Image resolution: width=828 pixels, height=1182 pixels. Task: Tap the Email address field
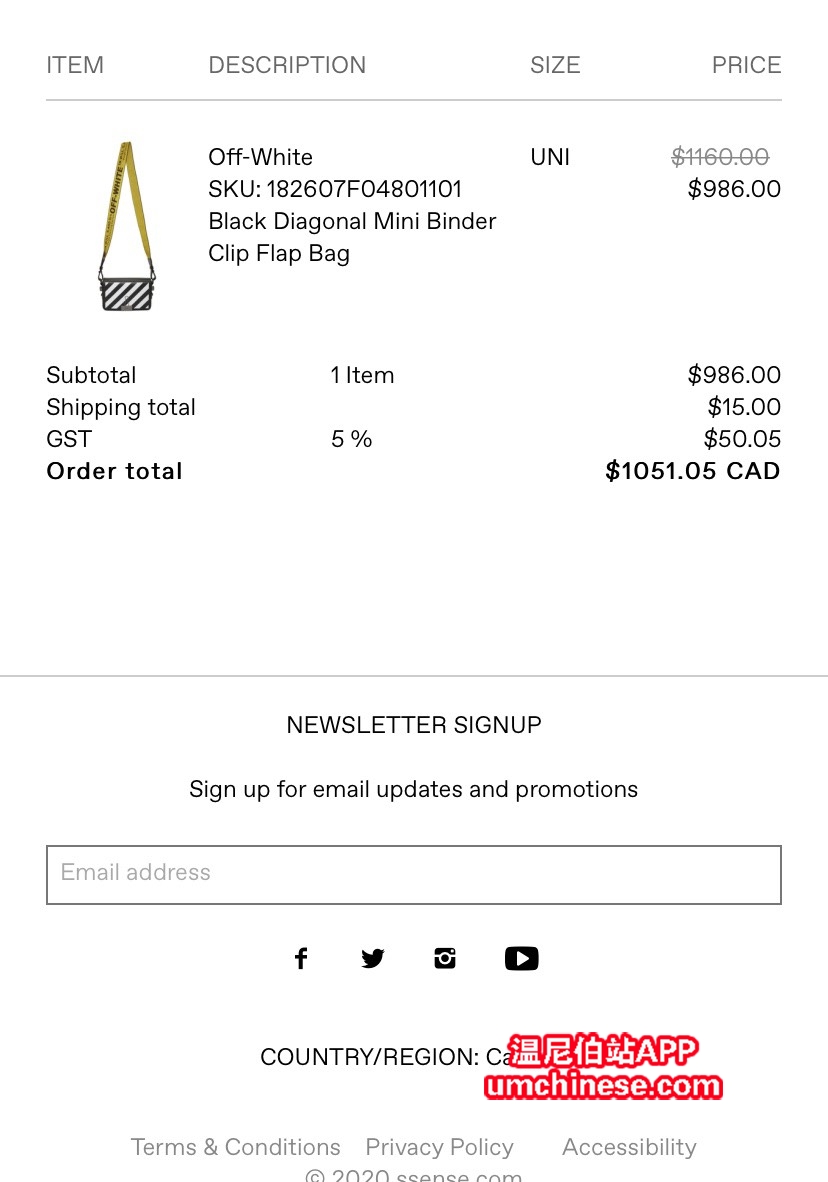point(413,874)
